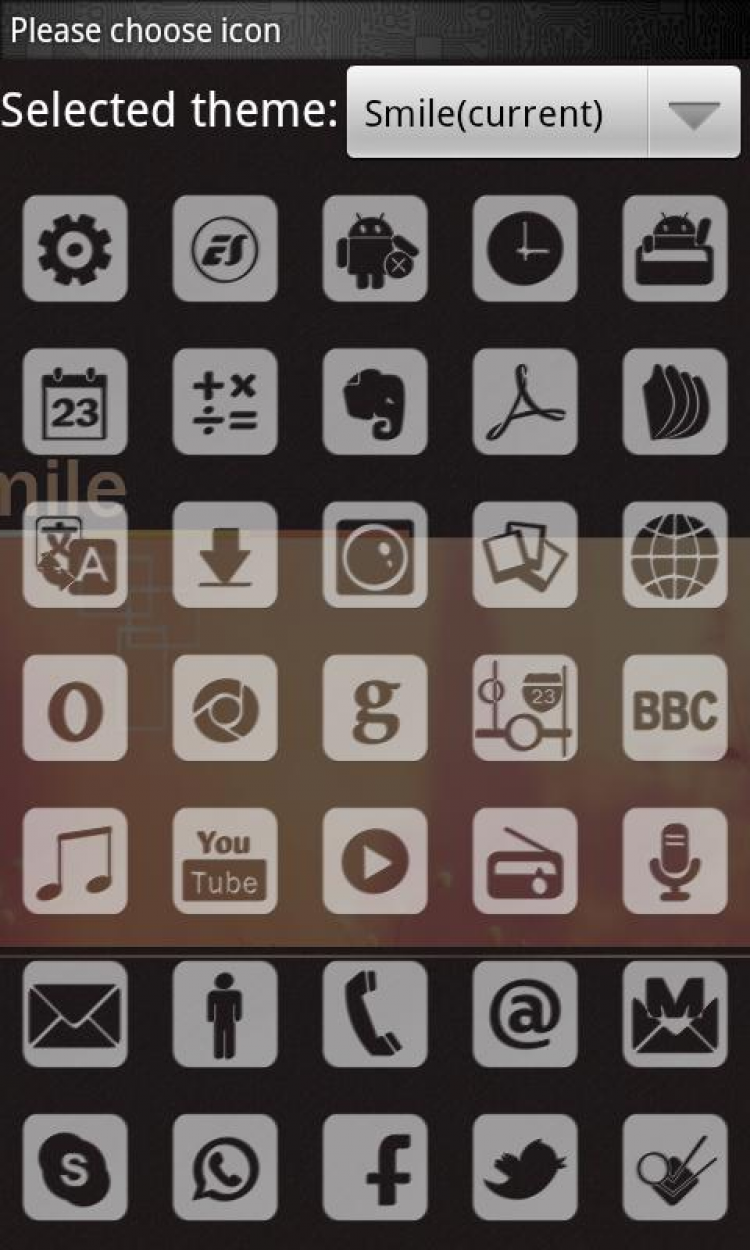Select the ES file explorer icon
The width and height of the screenshot is (750, 1250).
[225, 248]
